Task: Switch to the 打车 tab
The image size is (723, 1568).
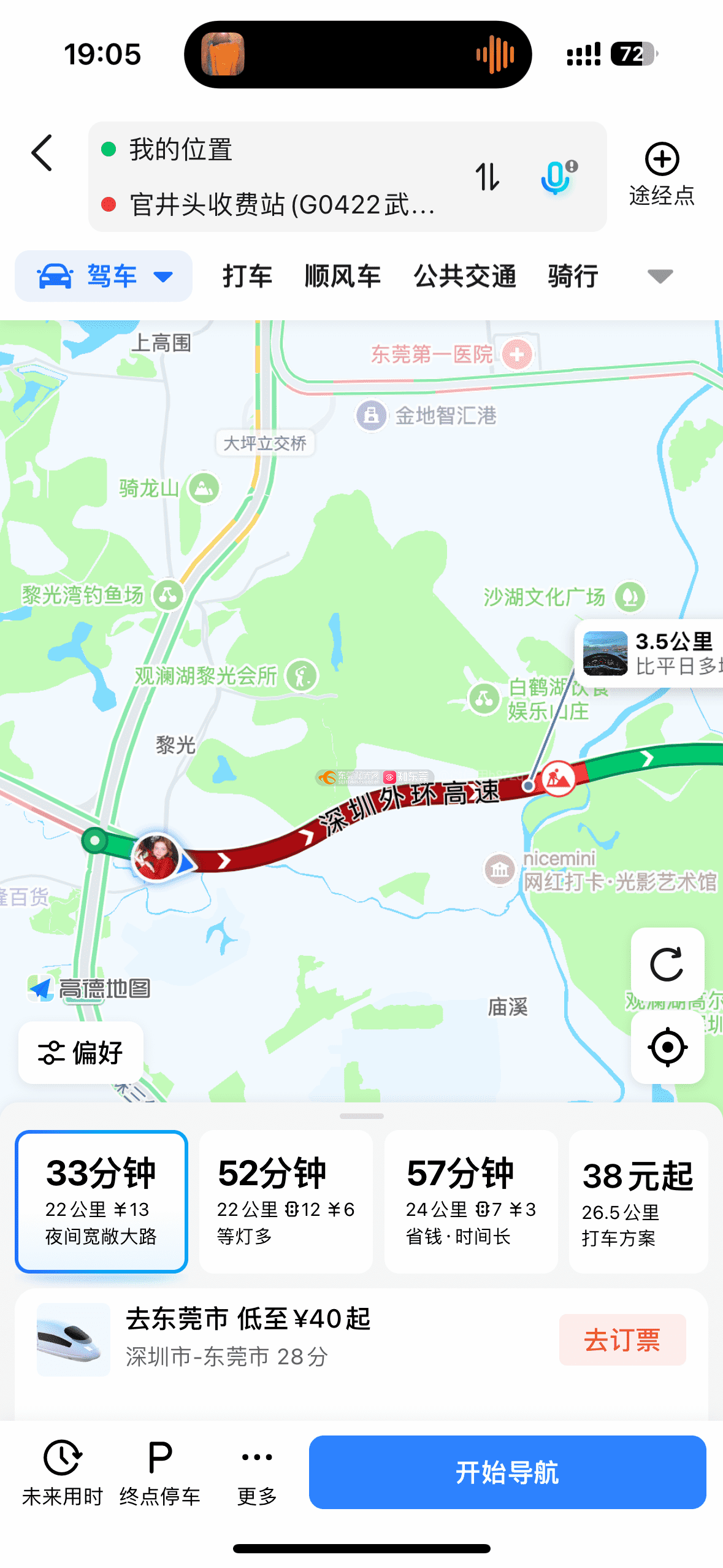Action: point(247,276)
